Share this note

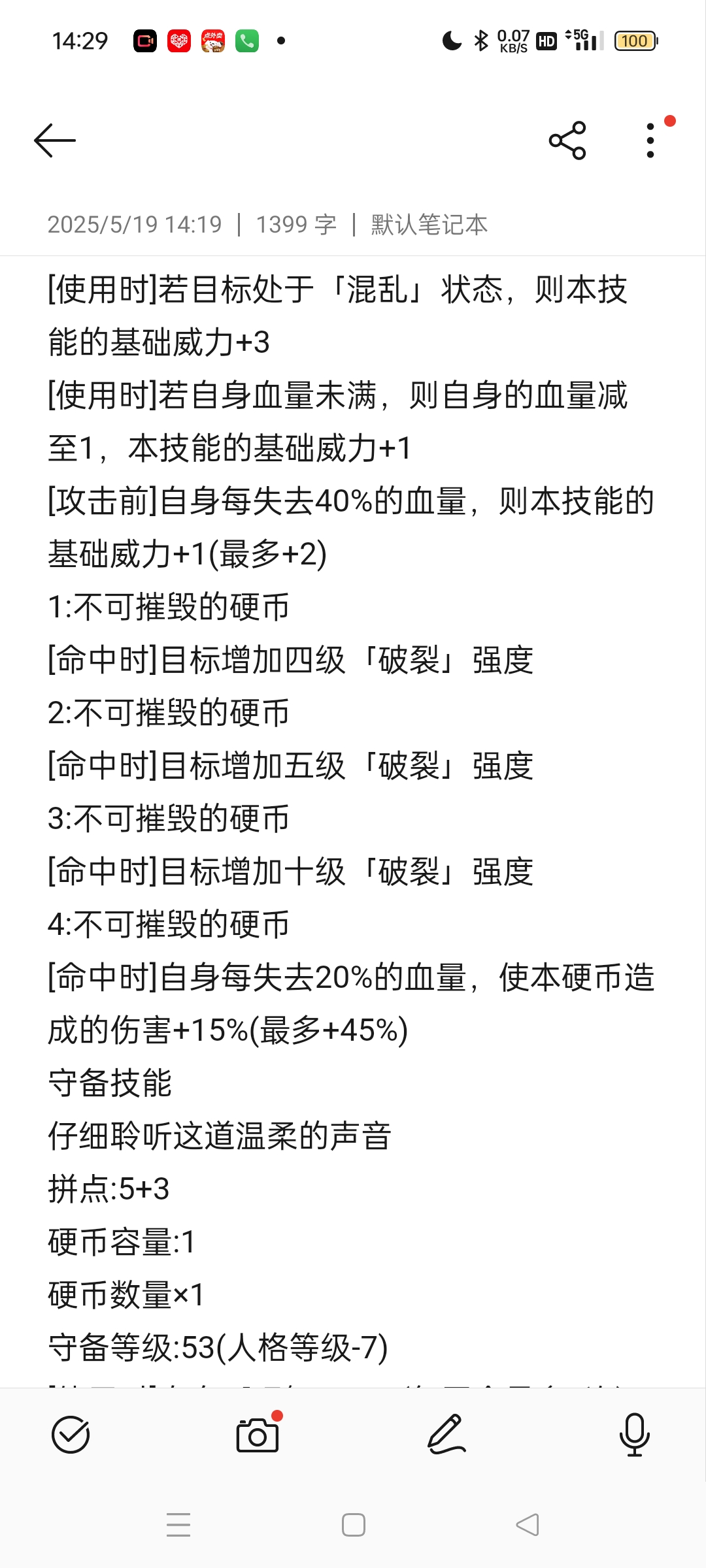point(567,140)
